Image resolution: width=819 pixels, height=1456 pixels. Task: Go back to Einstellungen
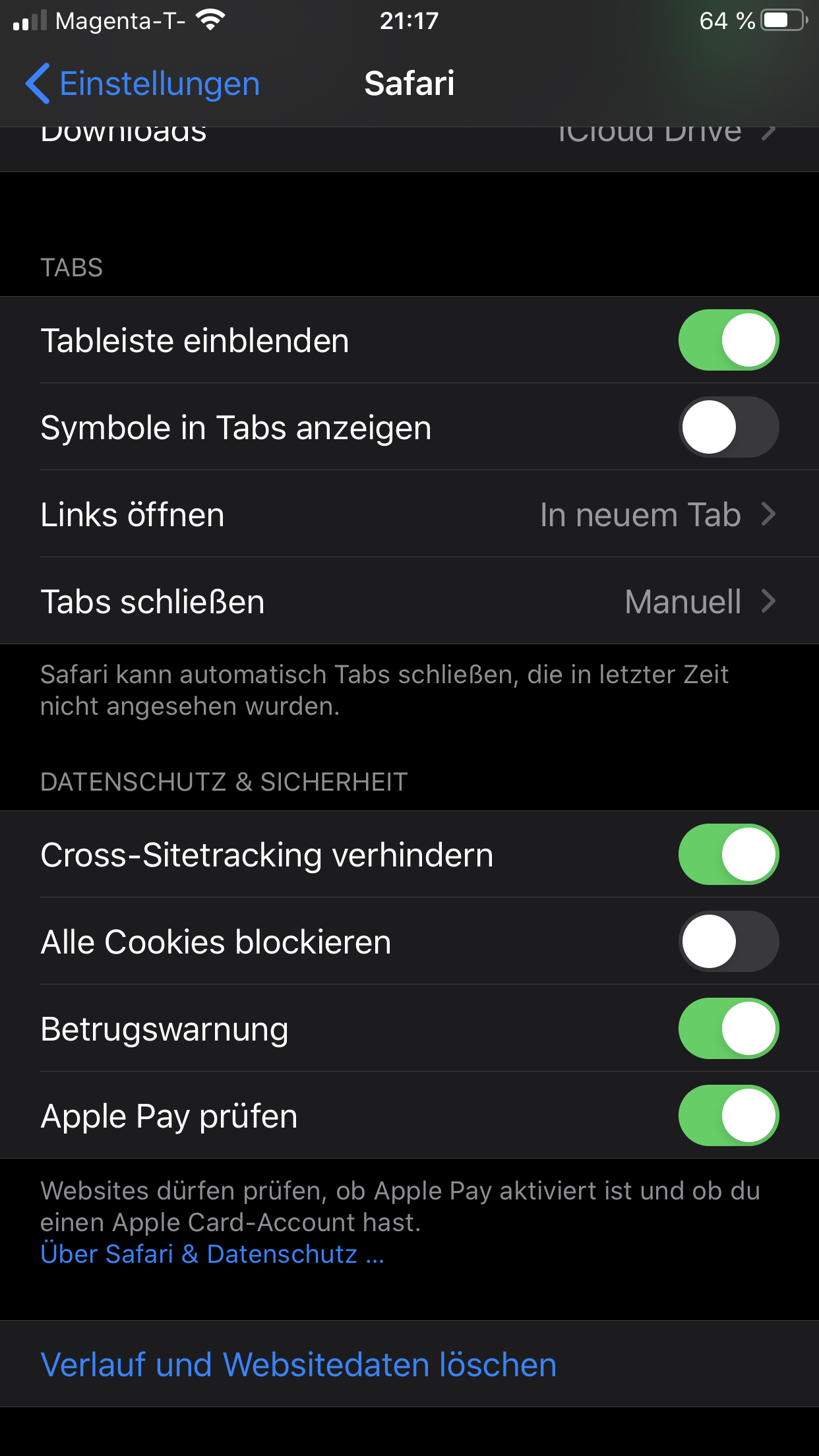click(x=142, y=84)
